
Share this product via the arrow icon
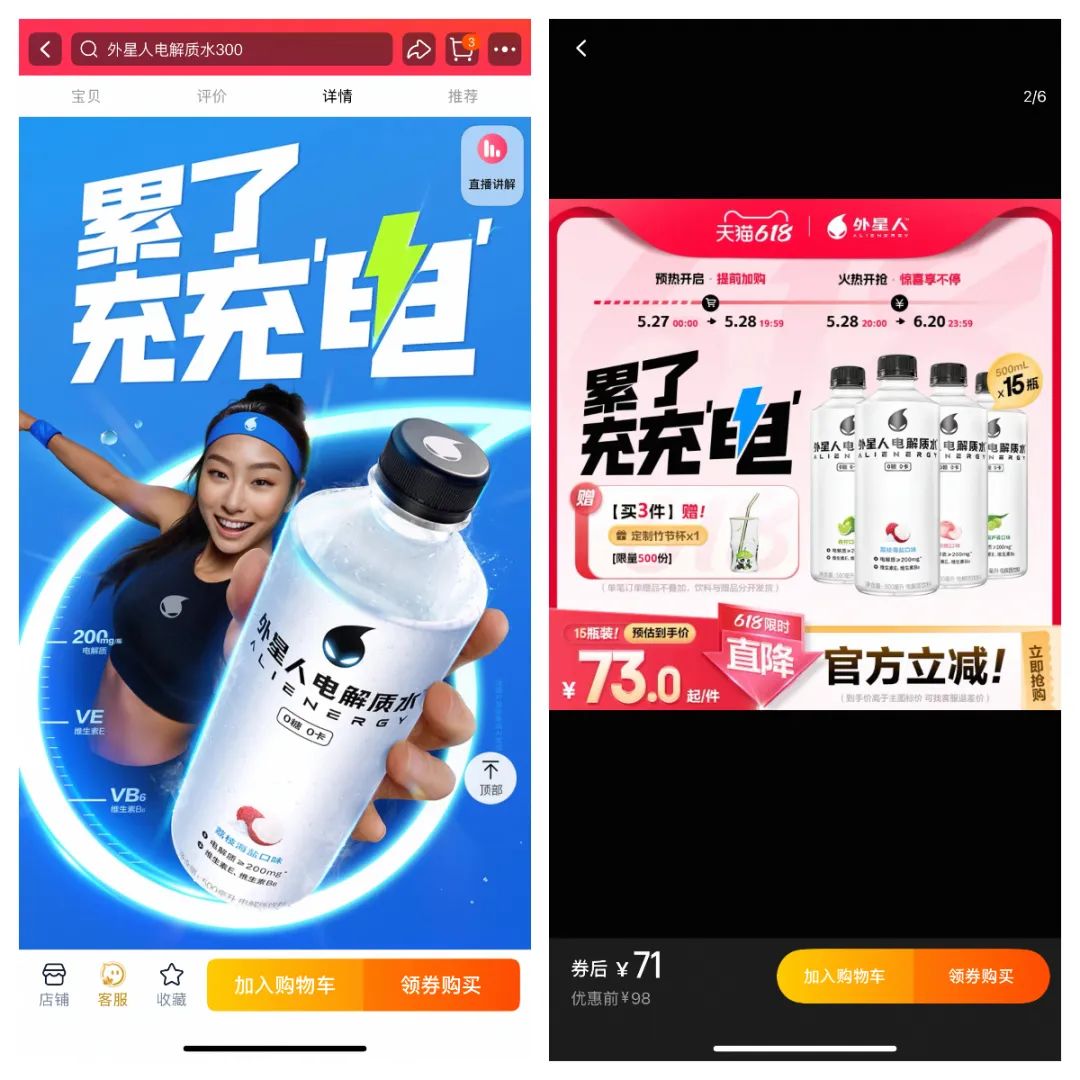tap(418, 49)
